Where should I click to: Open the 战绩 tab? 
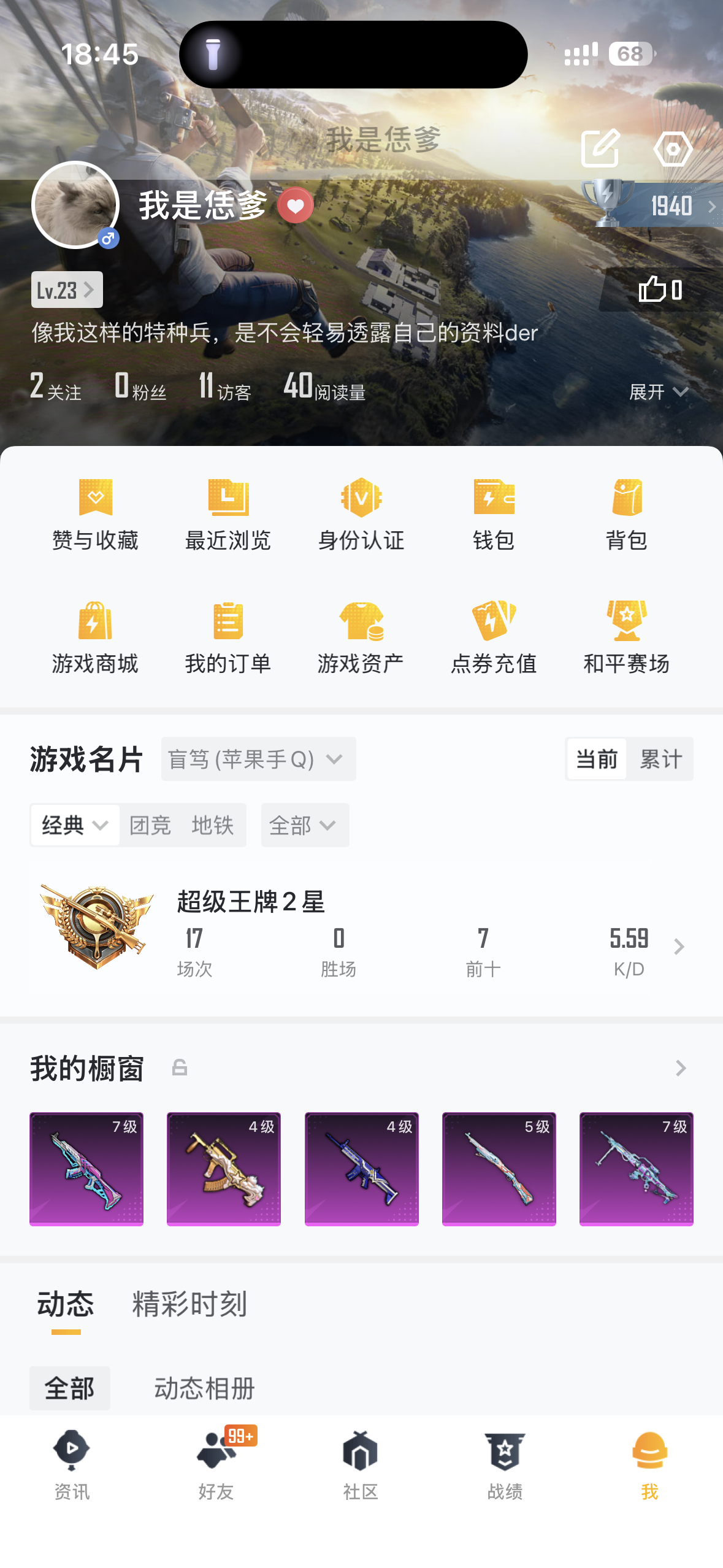coord(505,1464)
